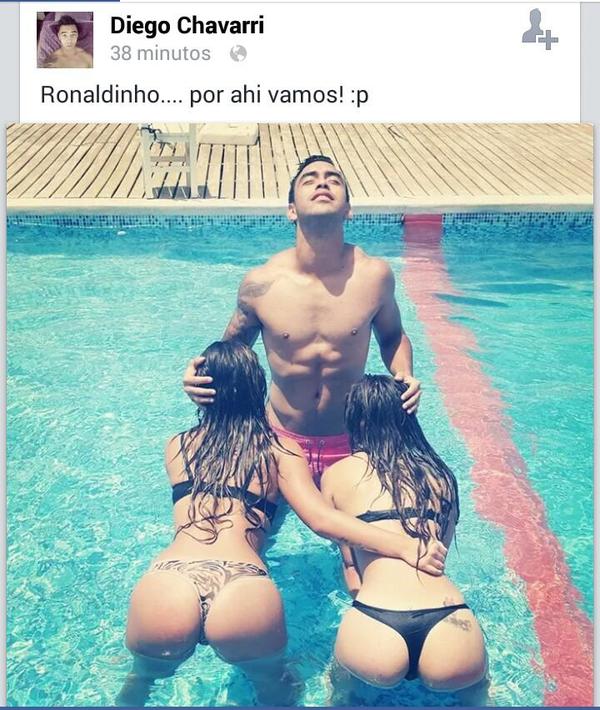Screen dimensions: 600x710
Task: Add Diego Chavarri as a friend
Action: point(539,29)
